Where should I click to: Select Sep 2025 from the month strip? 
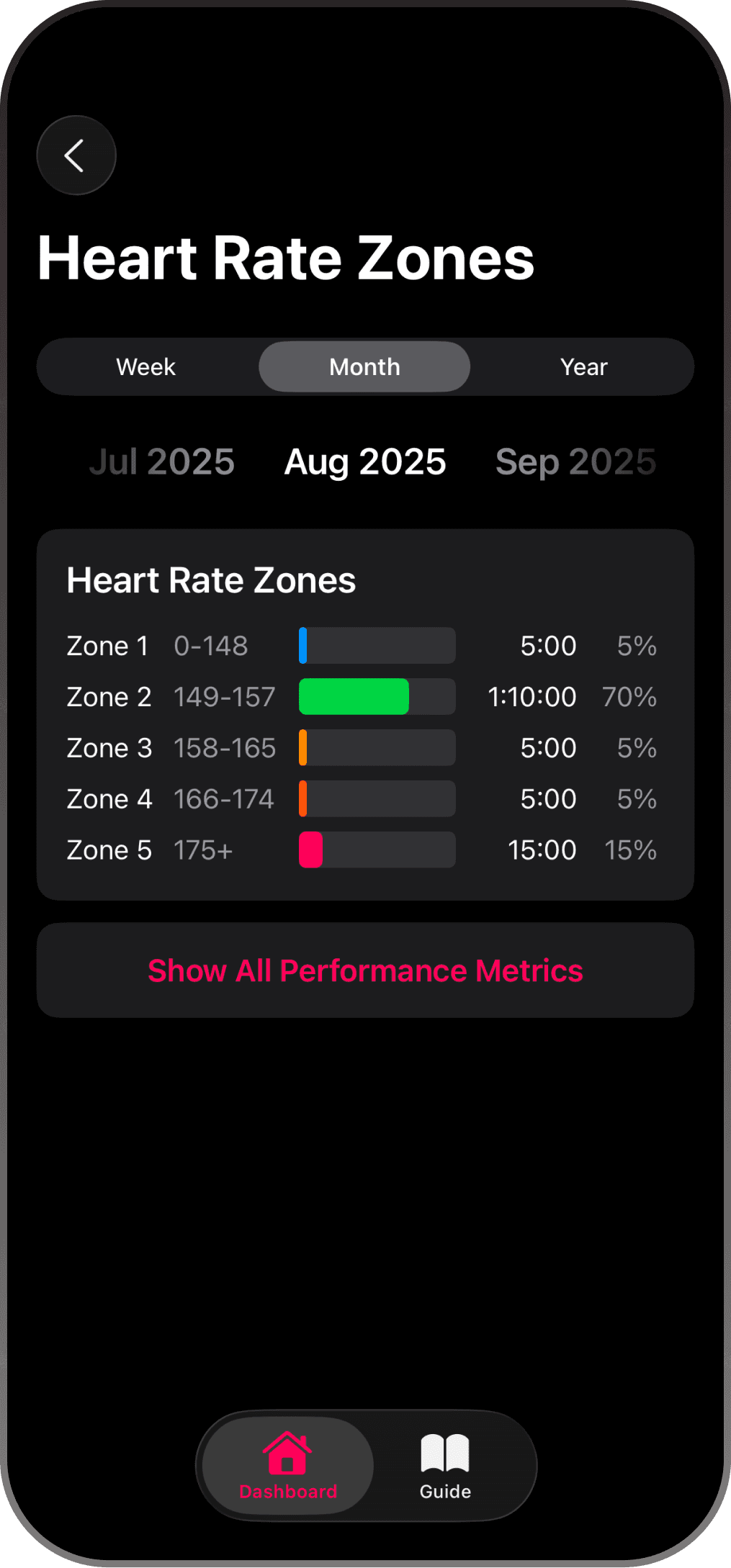click(574, 461)
